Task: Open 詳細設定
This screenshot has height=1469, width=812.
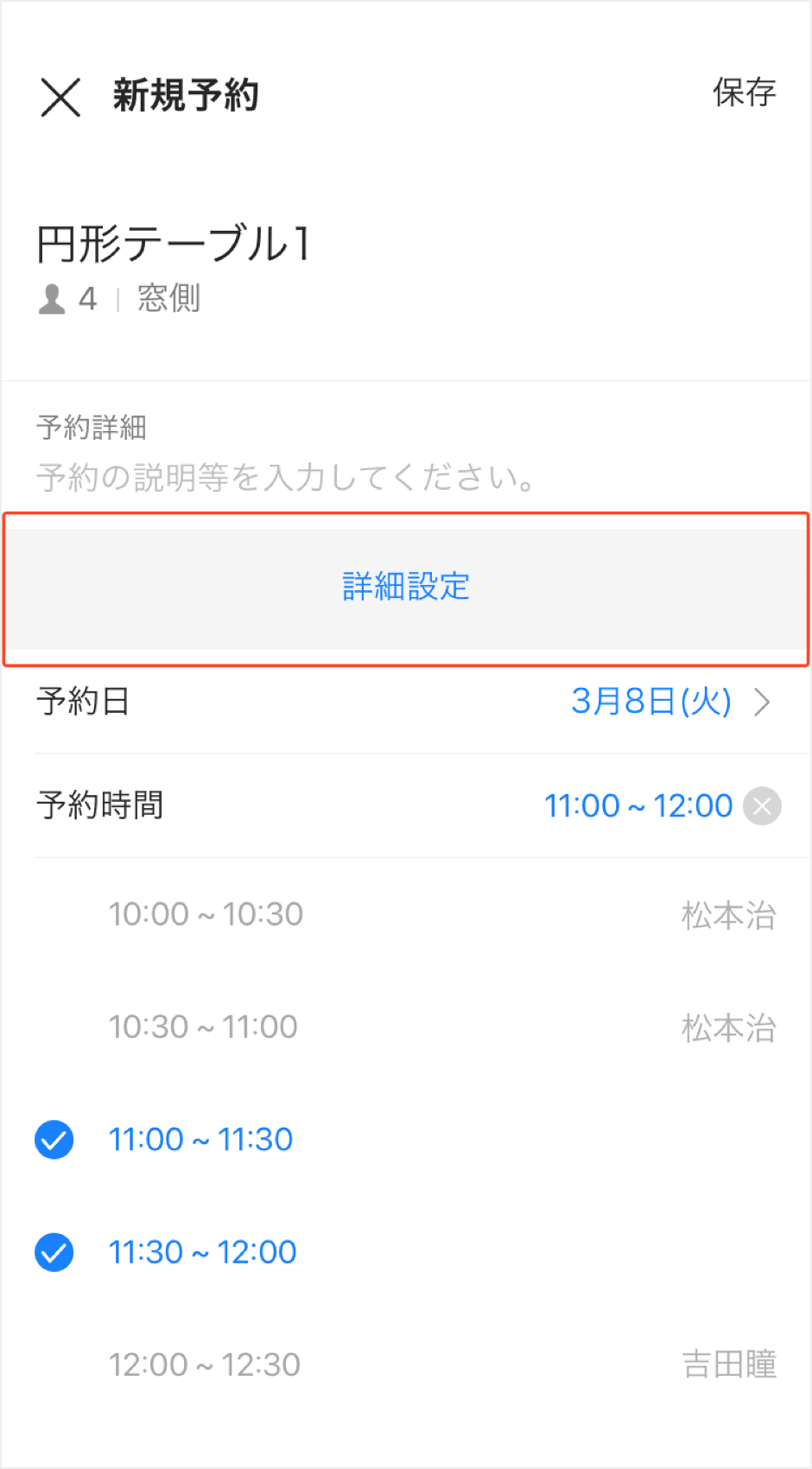Action: point(406,588)
